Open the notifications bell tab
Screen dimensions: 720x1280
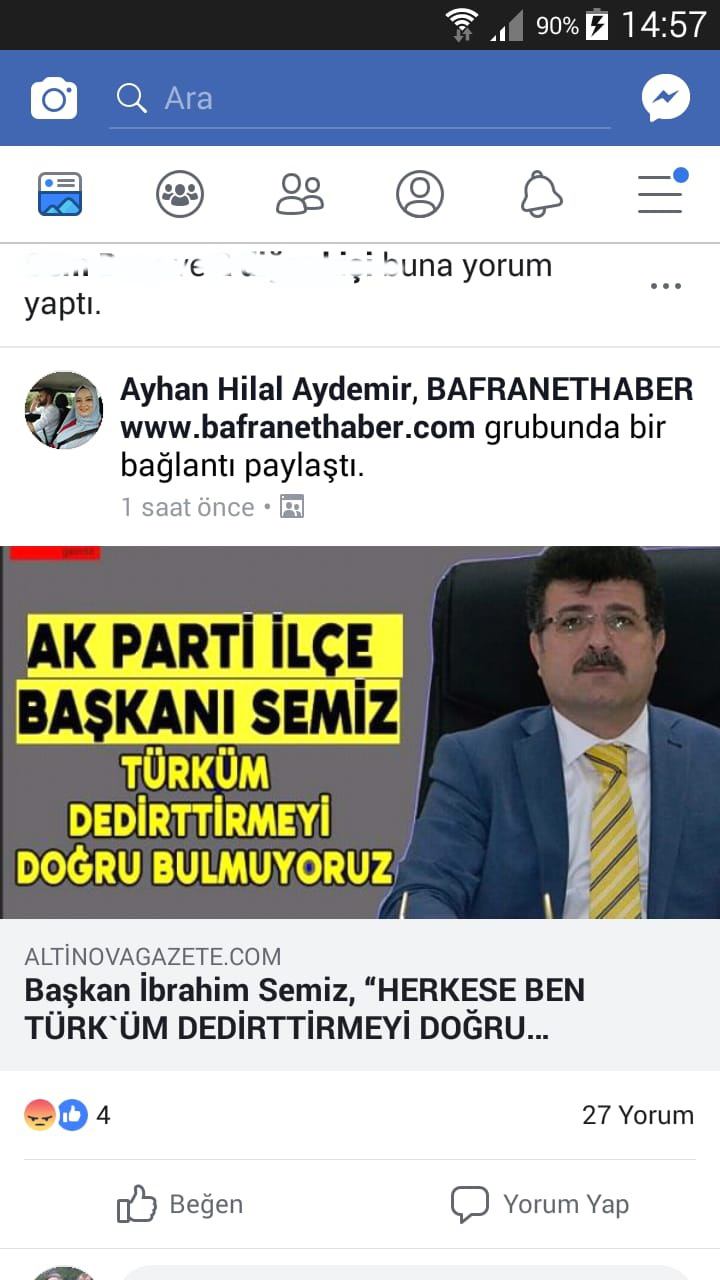[541, 194]
